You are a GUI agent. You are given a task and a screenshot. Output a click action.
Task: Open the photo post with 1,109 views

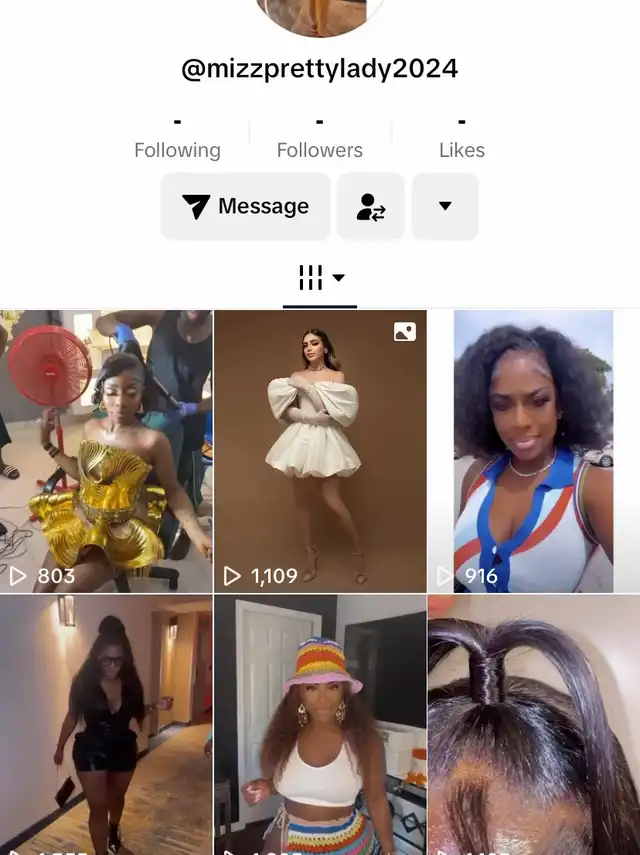[320, 450]
